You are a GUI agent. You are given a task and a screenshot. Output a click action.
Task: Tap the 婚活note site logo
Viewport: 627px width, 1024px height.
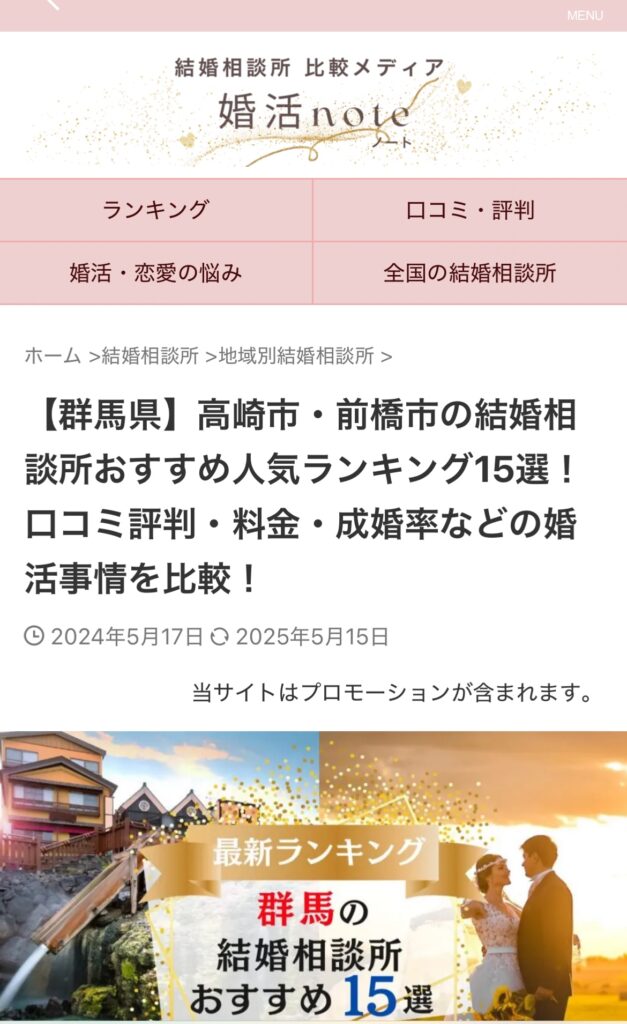(x=313, y=108)
